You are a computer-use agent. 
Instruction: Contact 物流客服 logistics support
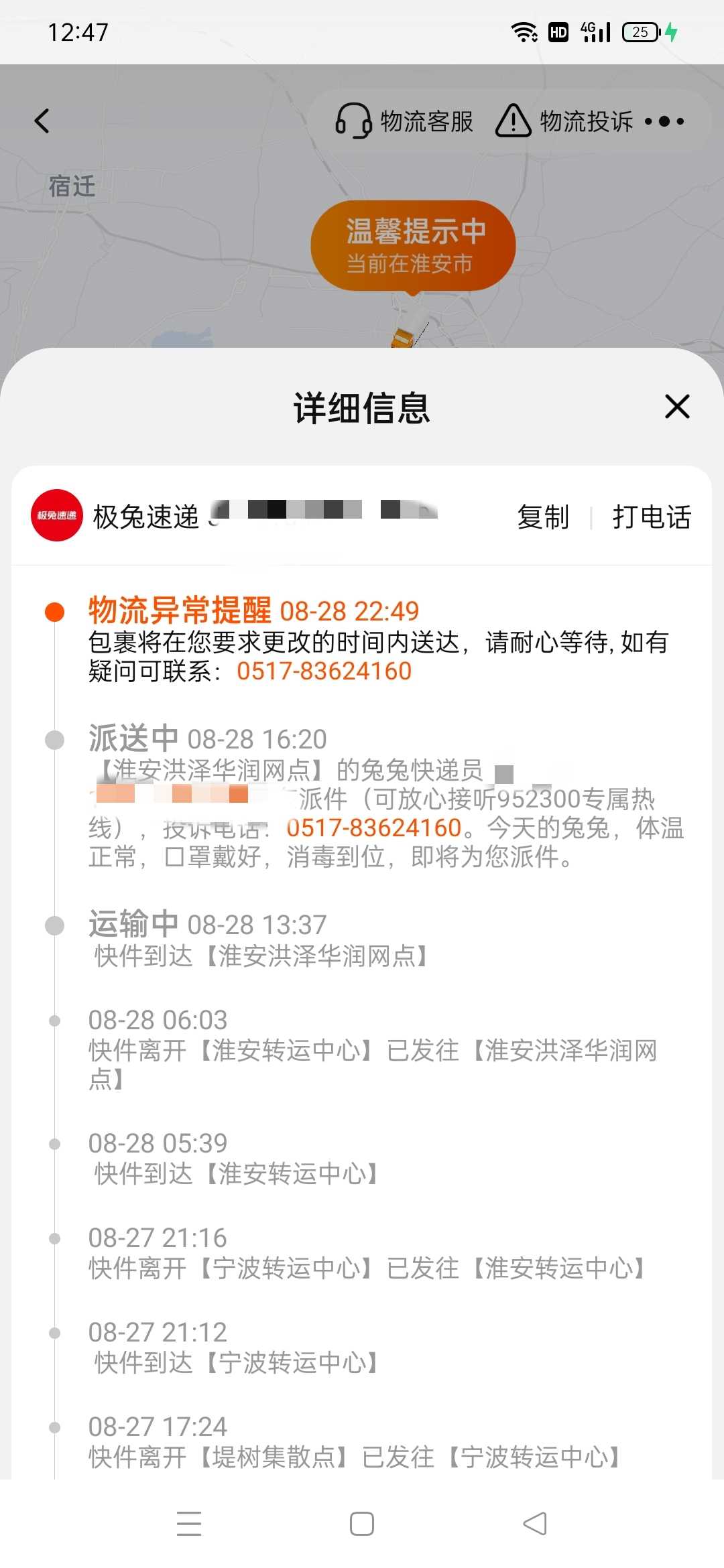point(405,121)
